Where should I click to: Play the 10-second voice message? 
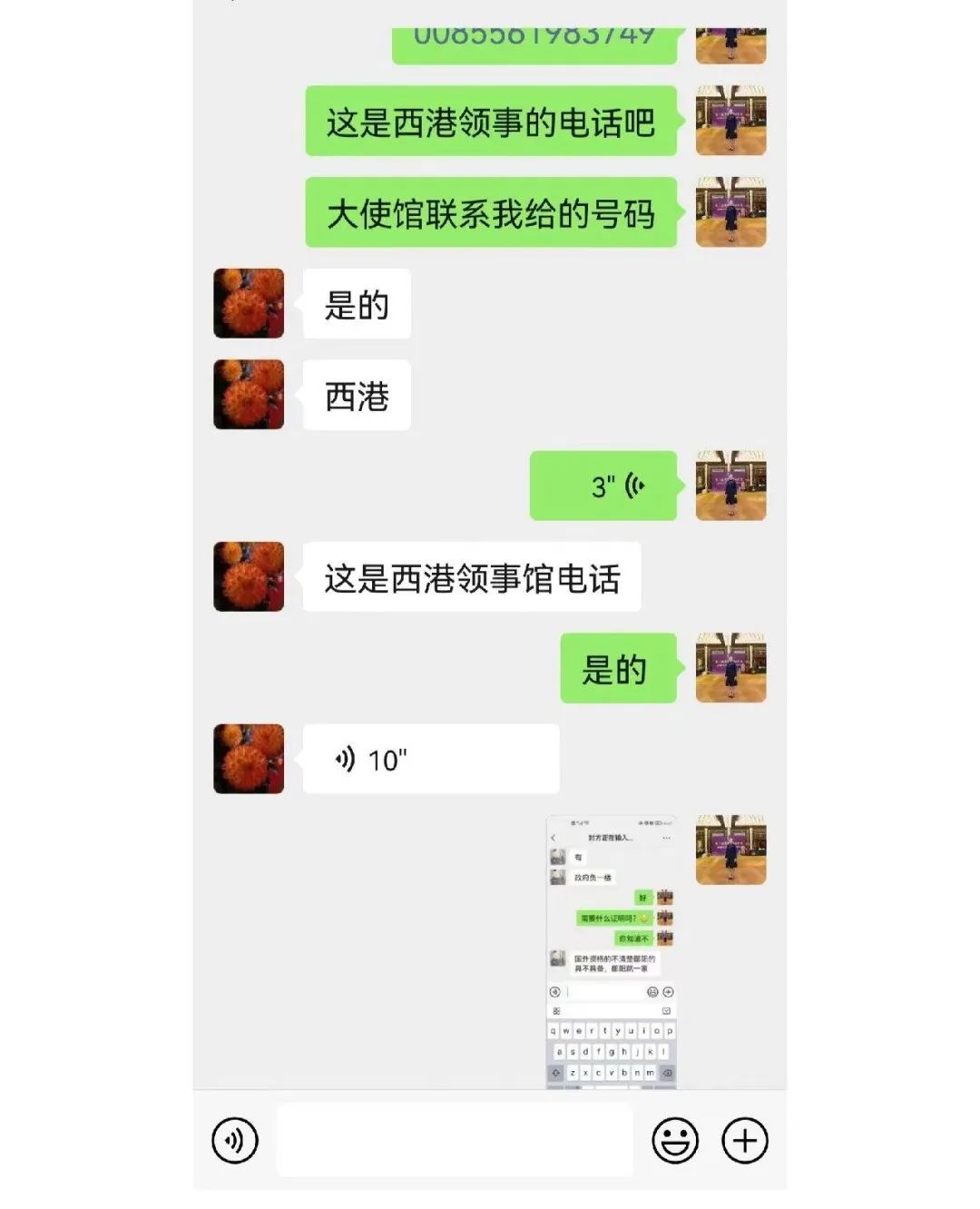coord(430,759)
